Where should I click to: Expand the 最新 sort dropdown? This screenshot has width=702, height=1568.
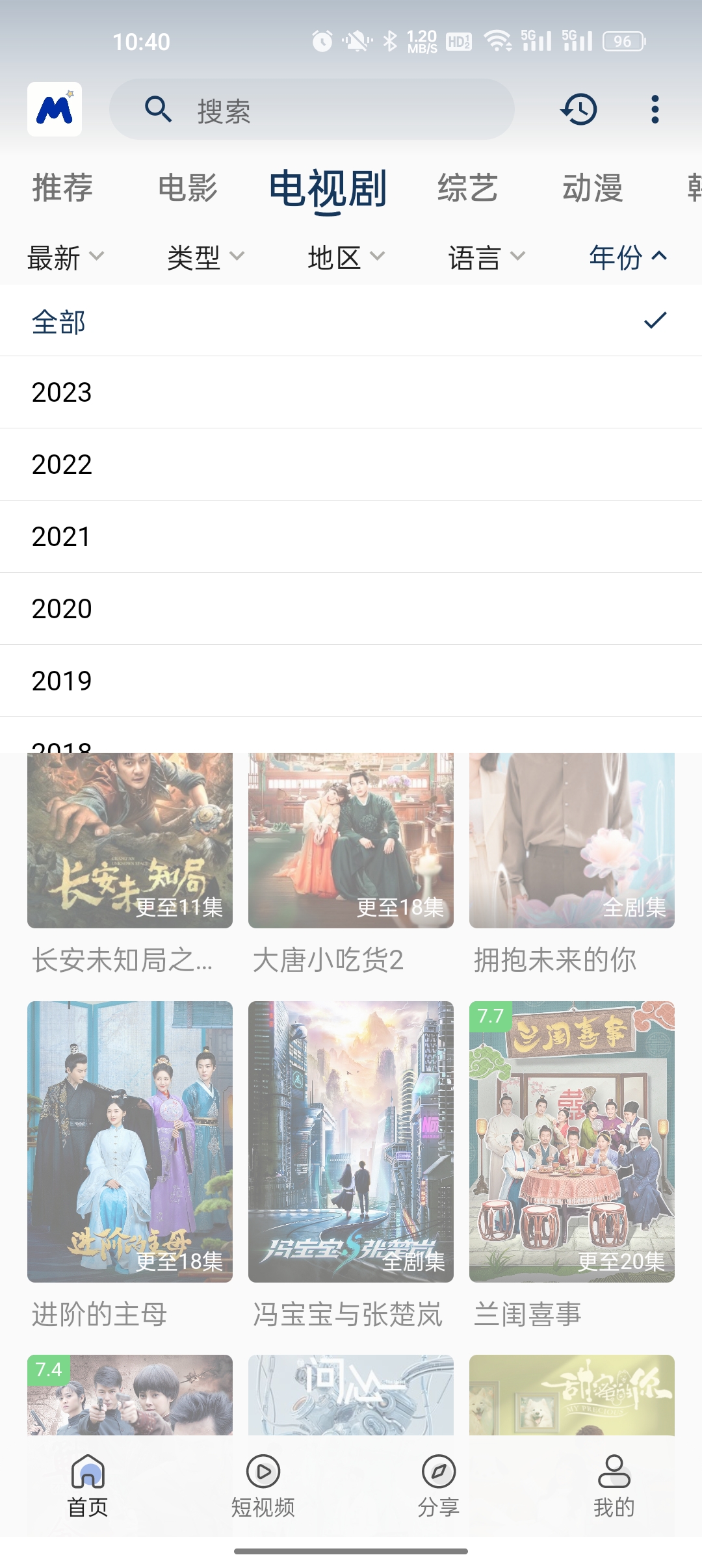tap(65, 257)
